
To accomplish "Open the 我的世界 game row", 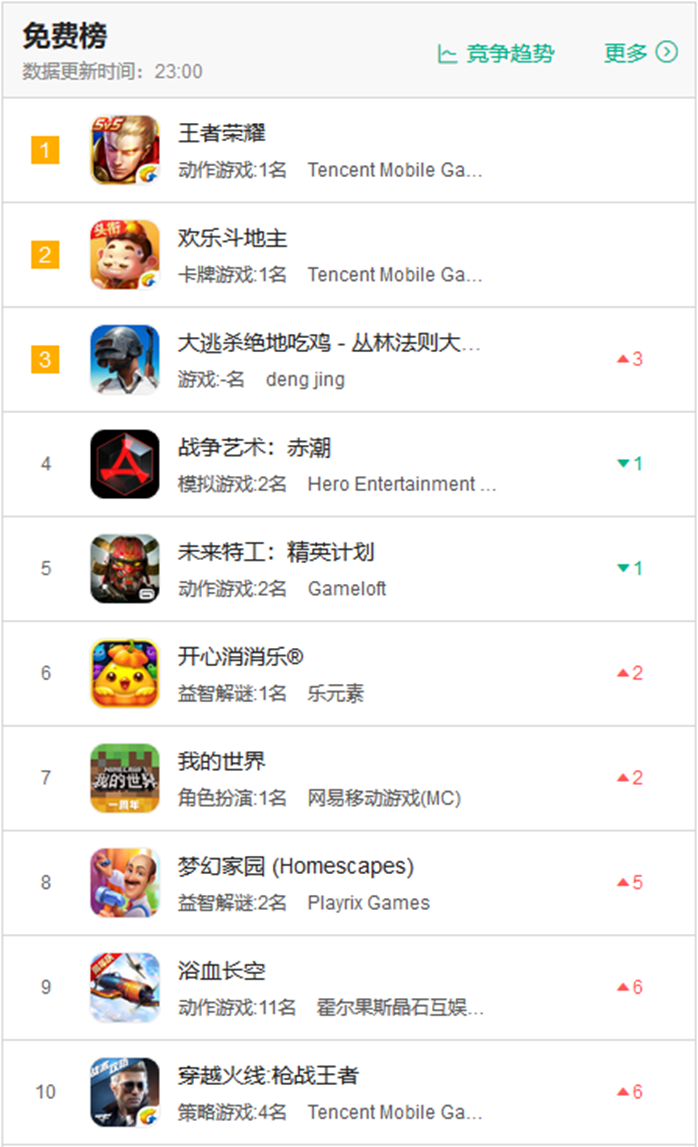I will tap(222, 762).
